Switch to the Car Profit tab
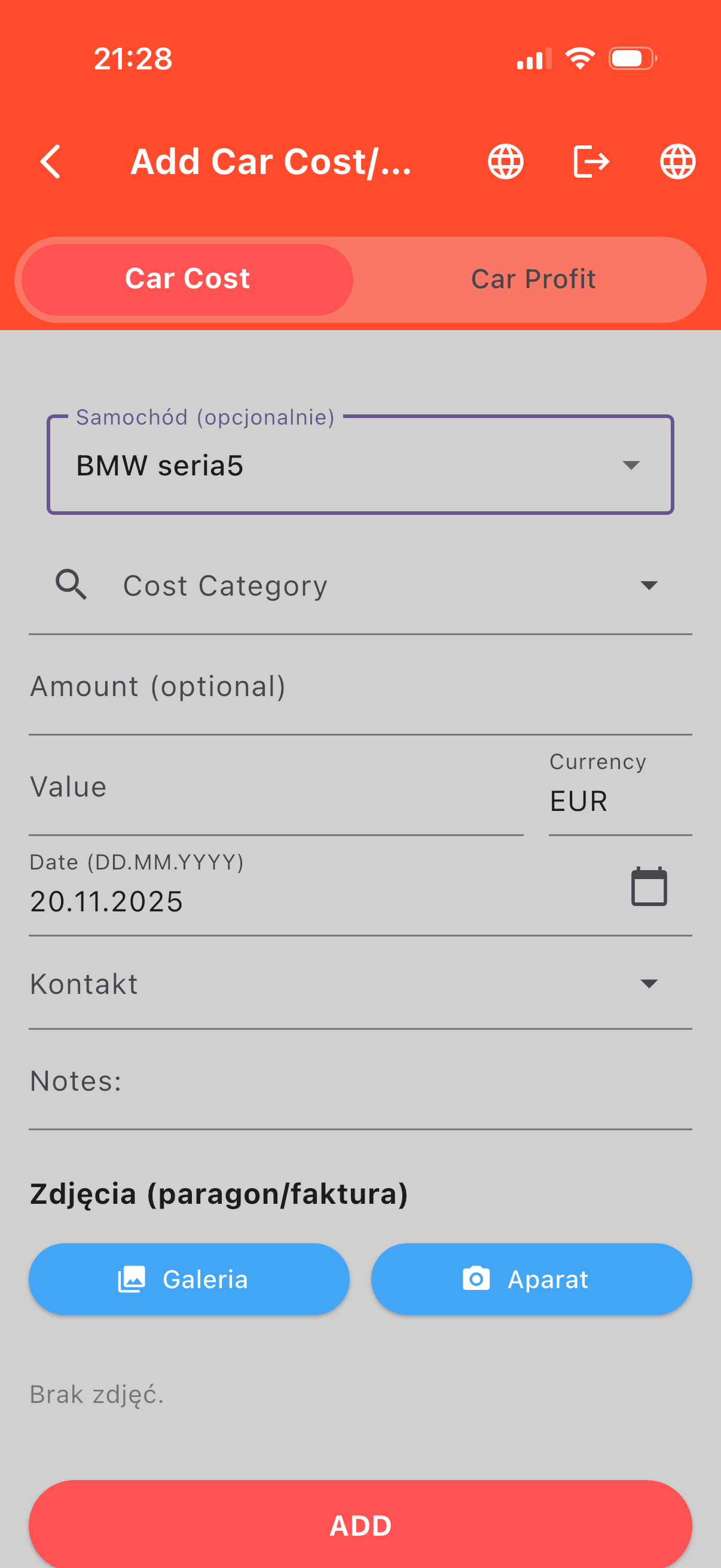721x1568 pixels. point(533,279)
